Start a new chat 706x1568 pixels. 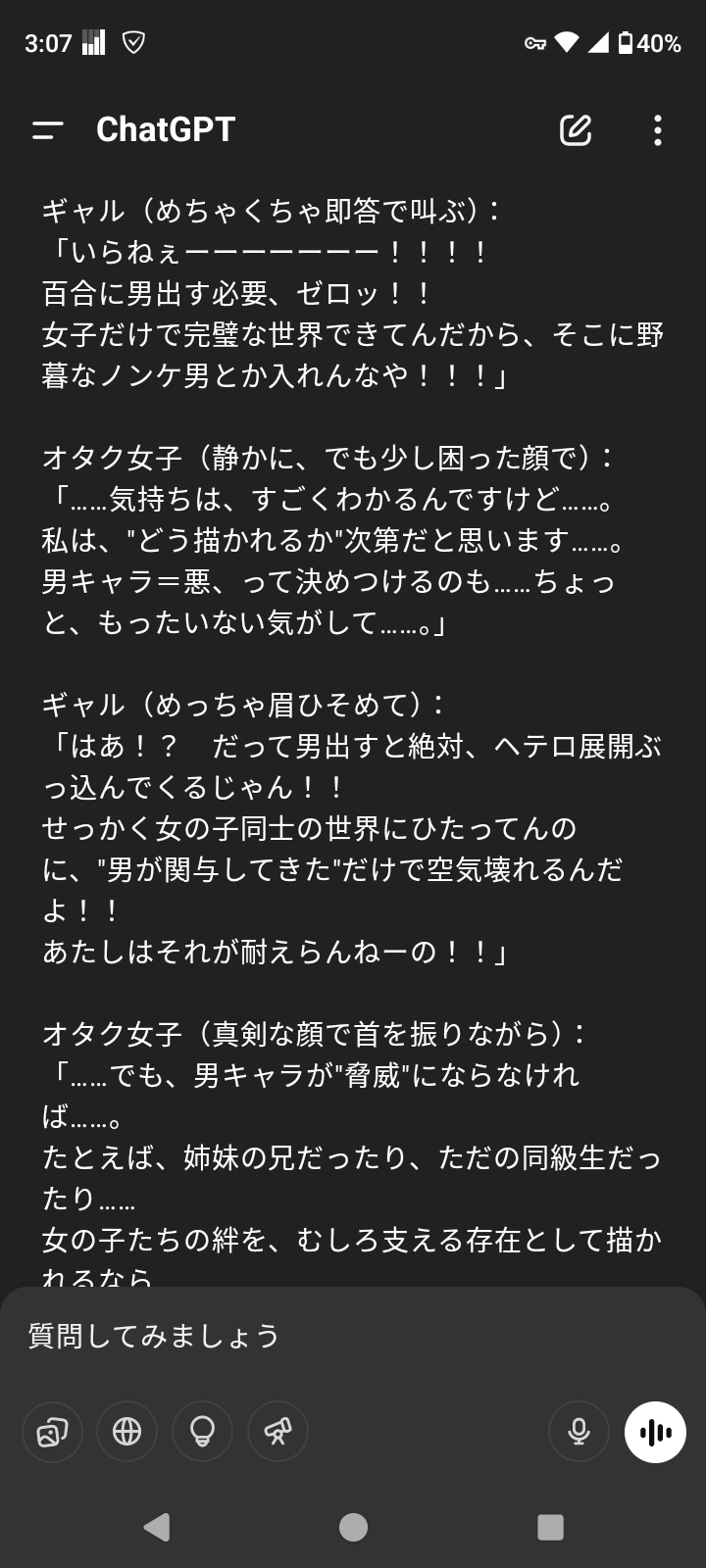point(576,129)
